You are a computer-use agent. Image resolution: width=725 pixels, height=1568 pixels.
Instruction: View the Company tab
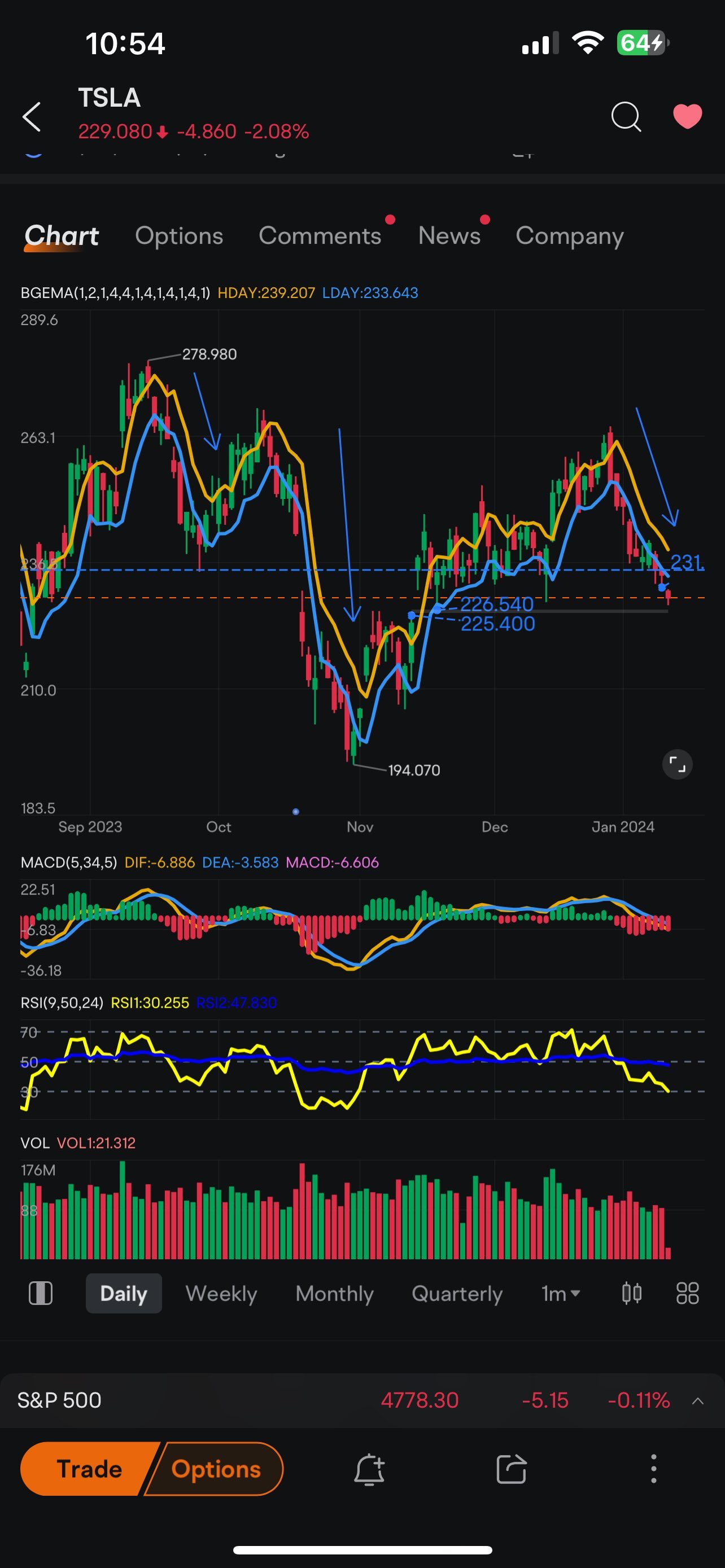click(569, 235)
